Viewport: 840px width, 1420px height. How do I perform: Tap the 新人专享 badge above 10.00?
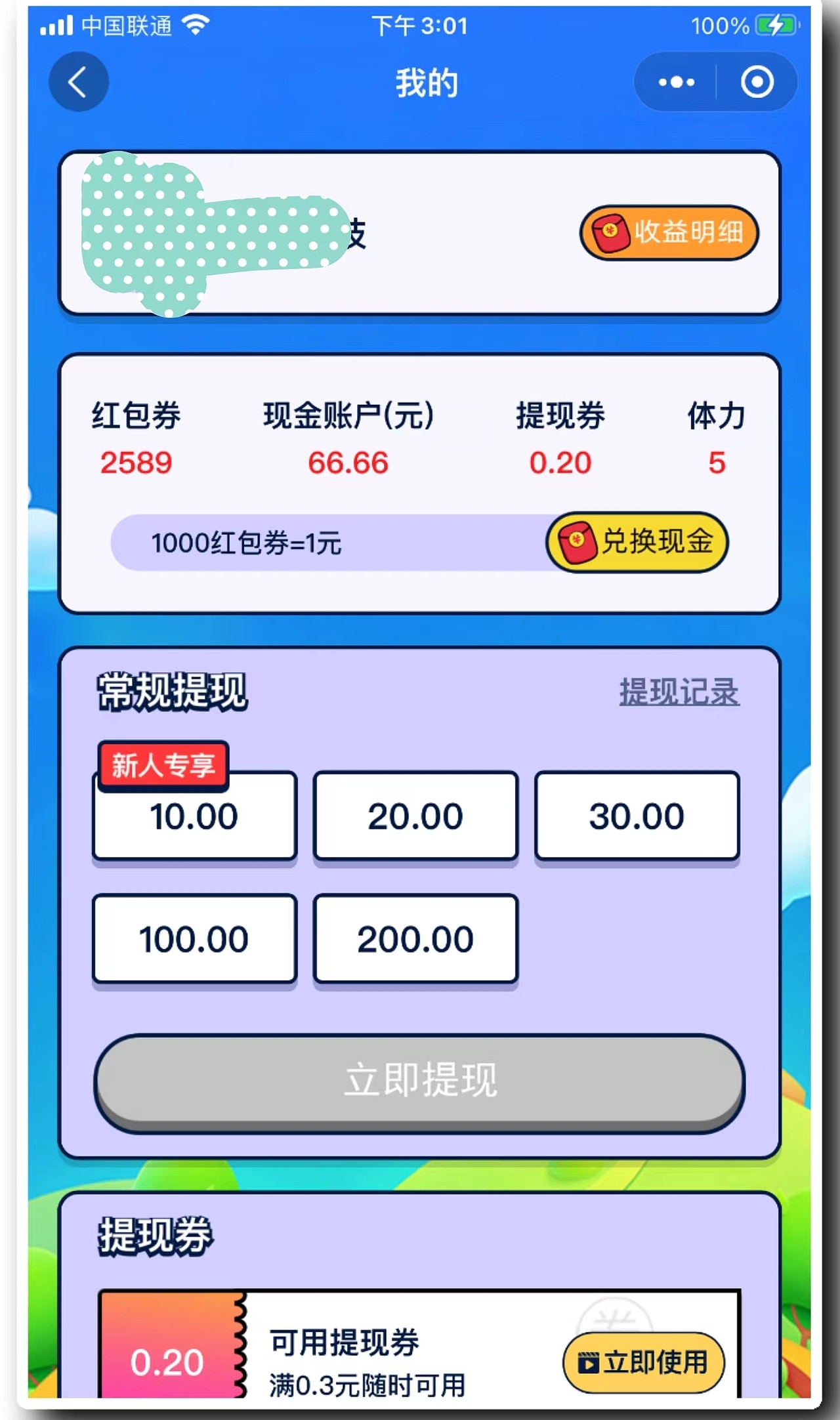[162, 765]
